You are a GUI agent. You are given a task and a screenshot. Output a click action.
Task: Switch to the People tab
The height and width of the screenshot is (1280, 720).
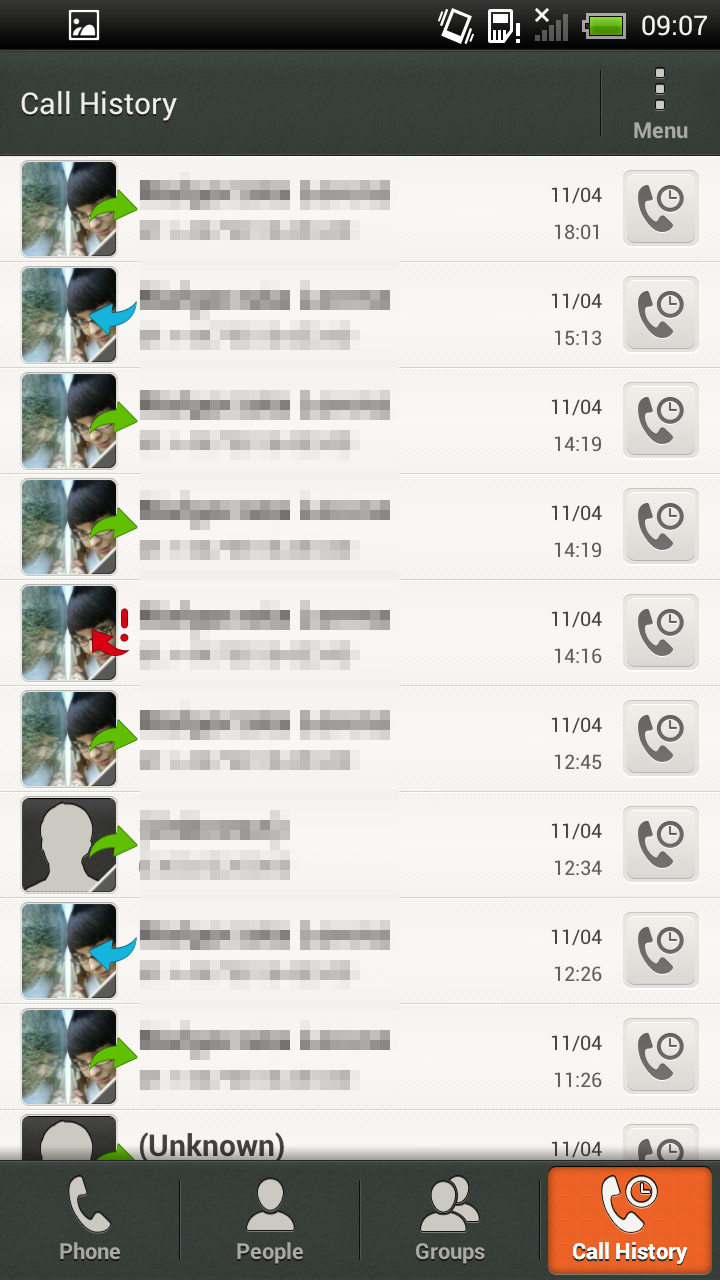click(x=270, y=1220)
